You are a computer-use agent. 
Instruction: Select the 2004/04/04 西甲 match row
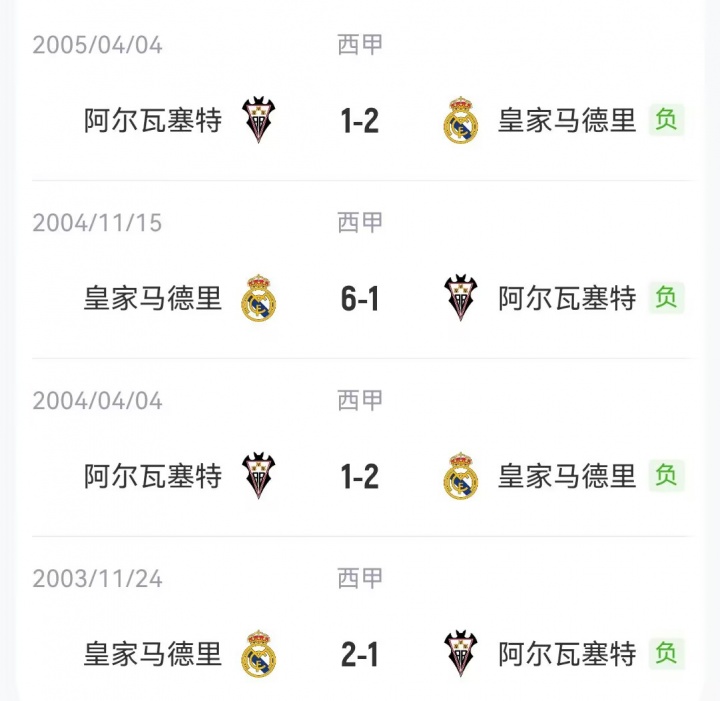pos(360,476)
